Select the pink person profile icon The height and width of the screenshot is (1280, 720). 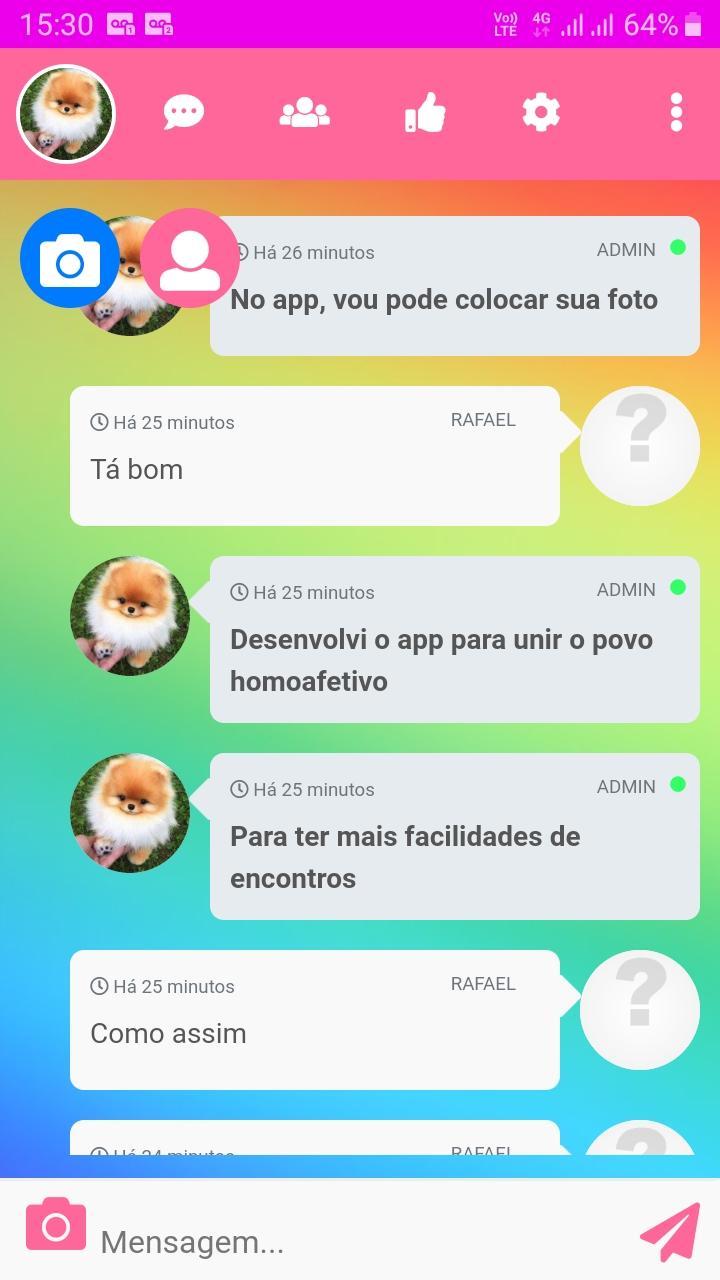[190, 258]
